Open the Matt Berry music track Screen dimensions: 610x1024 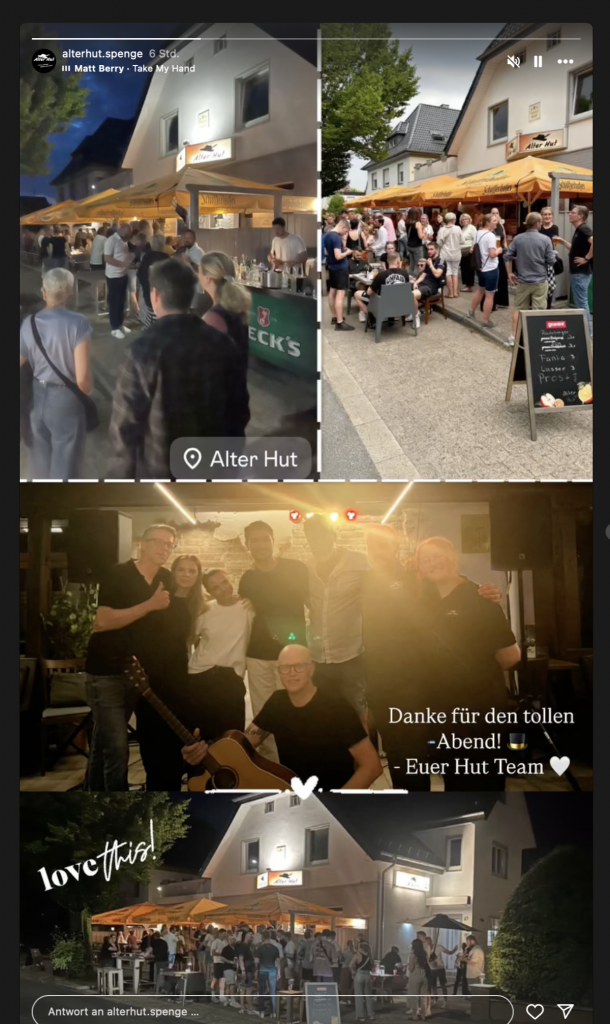tap(128, 69)
